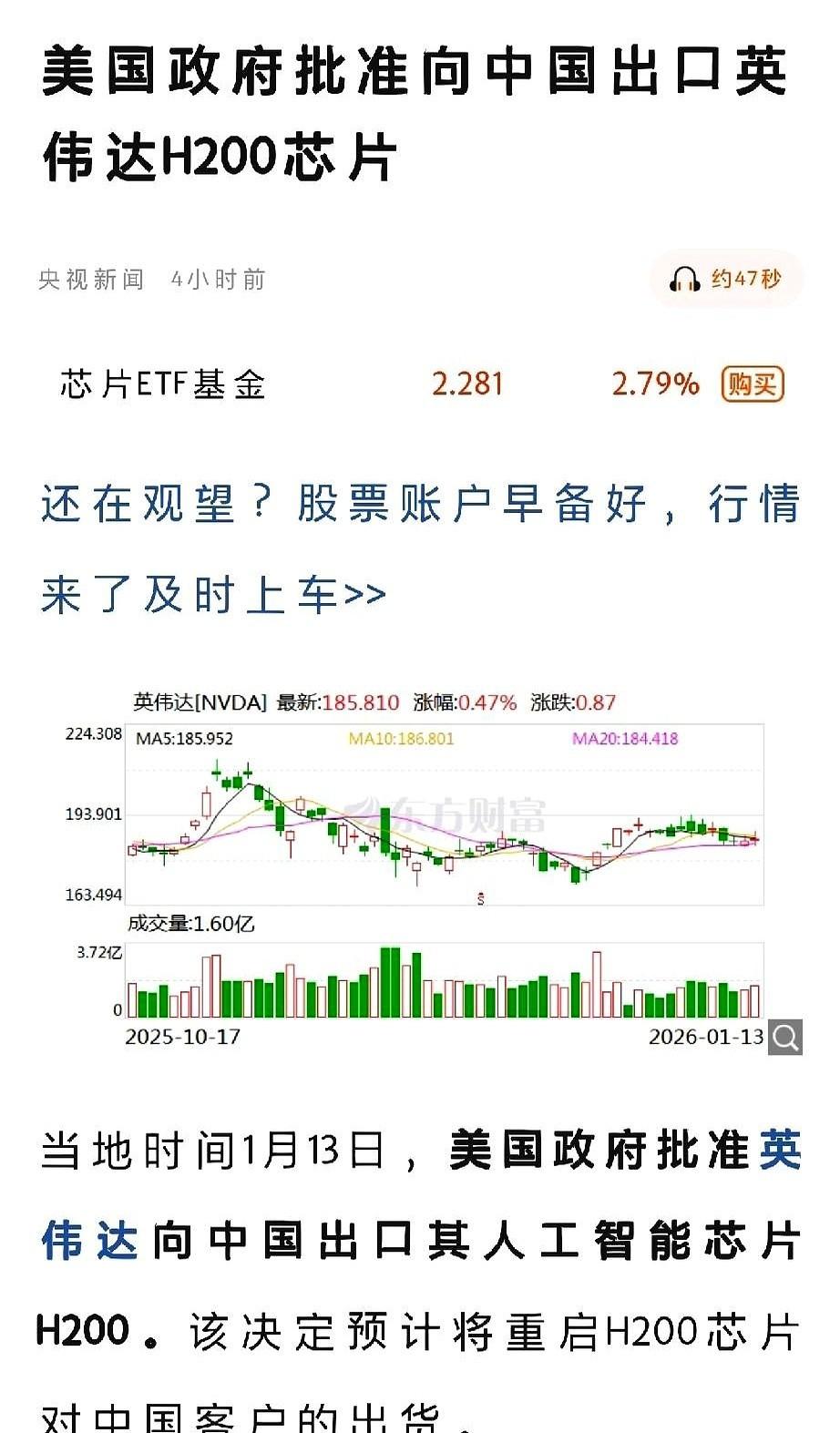
Task: Open the 英伟达[NVDA] stock detail page
Action: coord(200,702)
